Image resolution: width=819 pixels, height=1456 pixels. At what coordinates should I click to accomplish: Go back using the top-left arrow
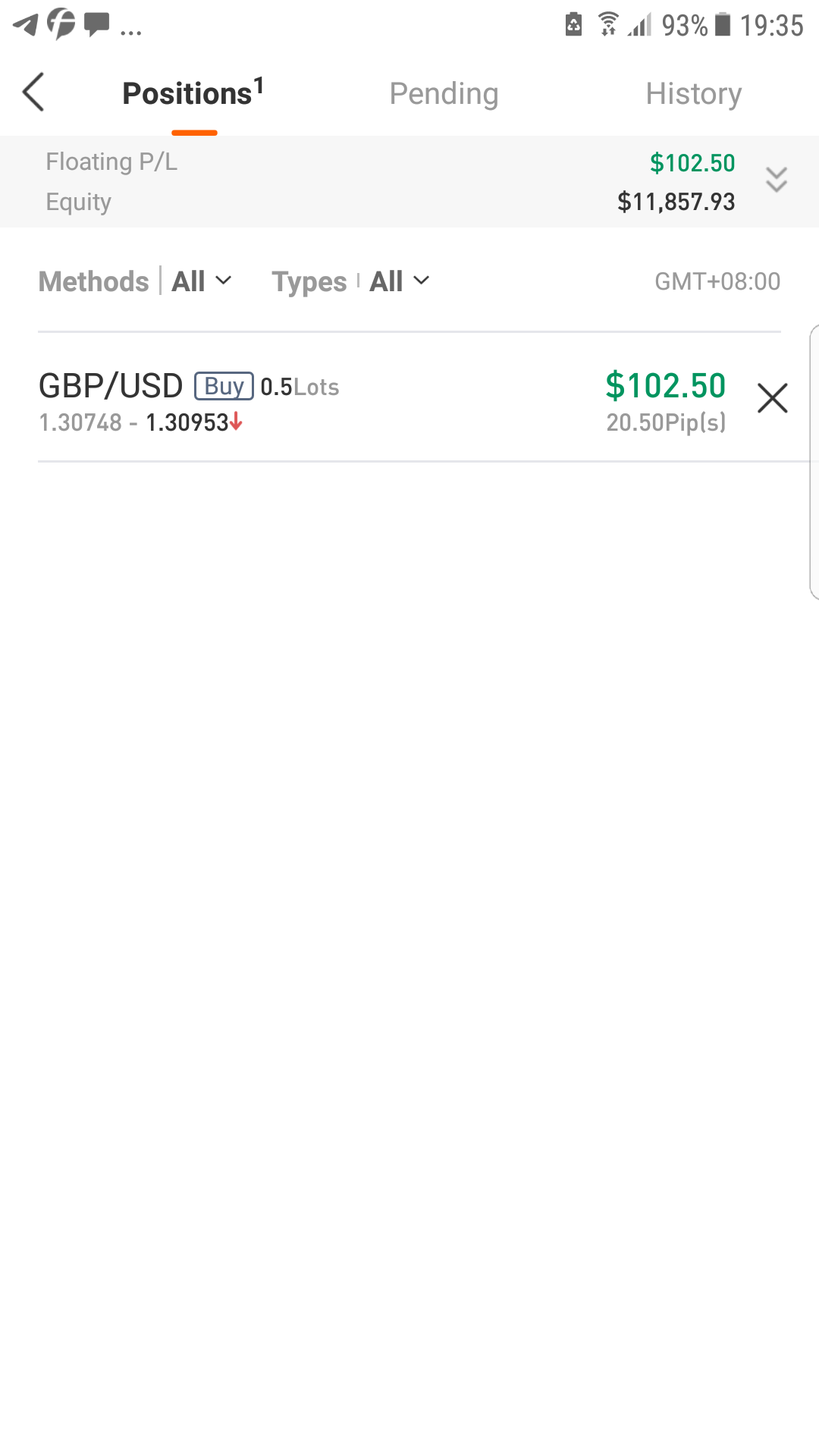coord(34,93)
